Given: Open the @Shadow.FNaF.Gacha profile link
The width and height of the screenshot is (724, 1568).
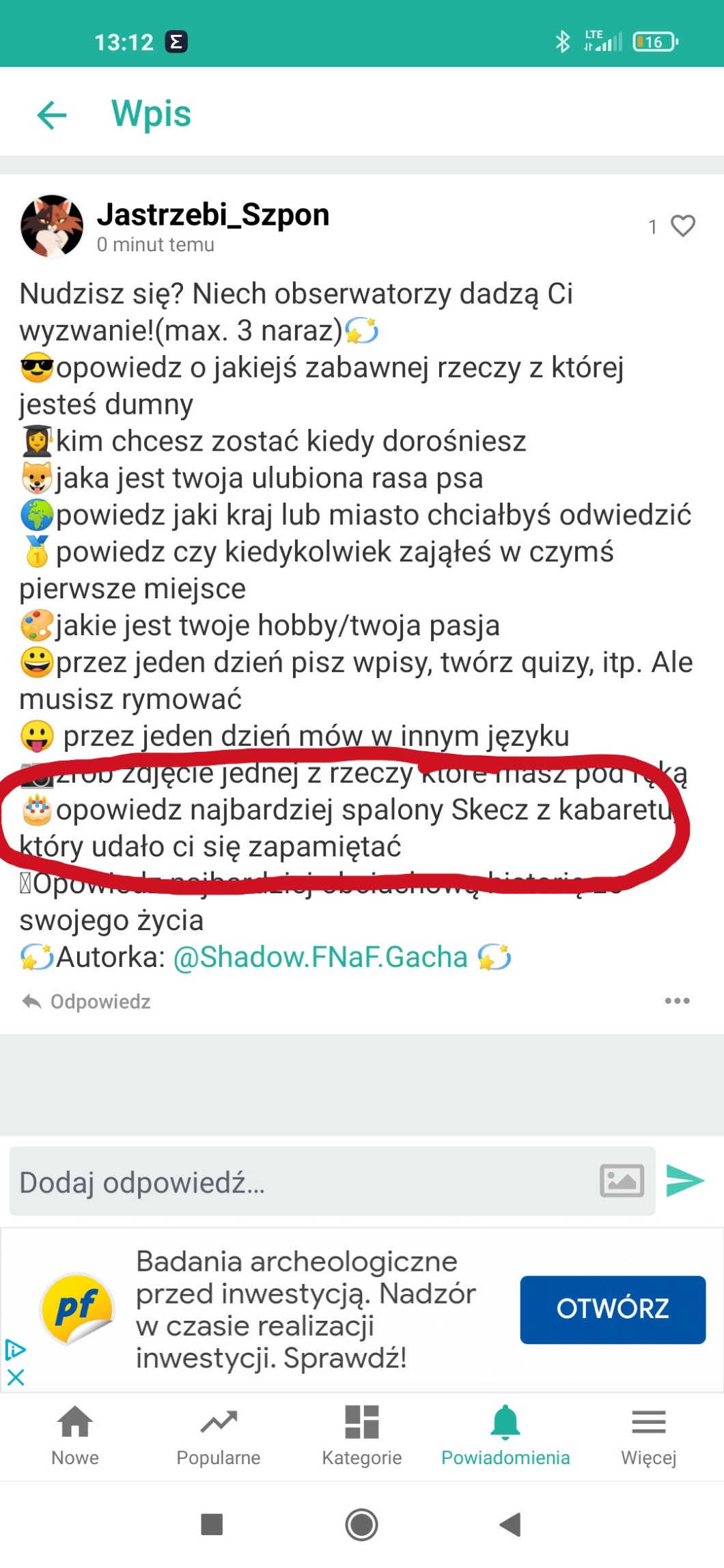Looking at the screenshot, I should 320,957.
